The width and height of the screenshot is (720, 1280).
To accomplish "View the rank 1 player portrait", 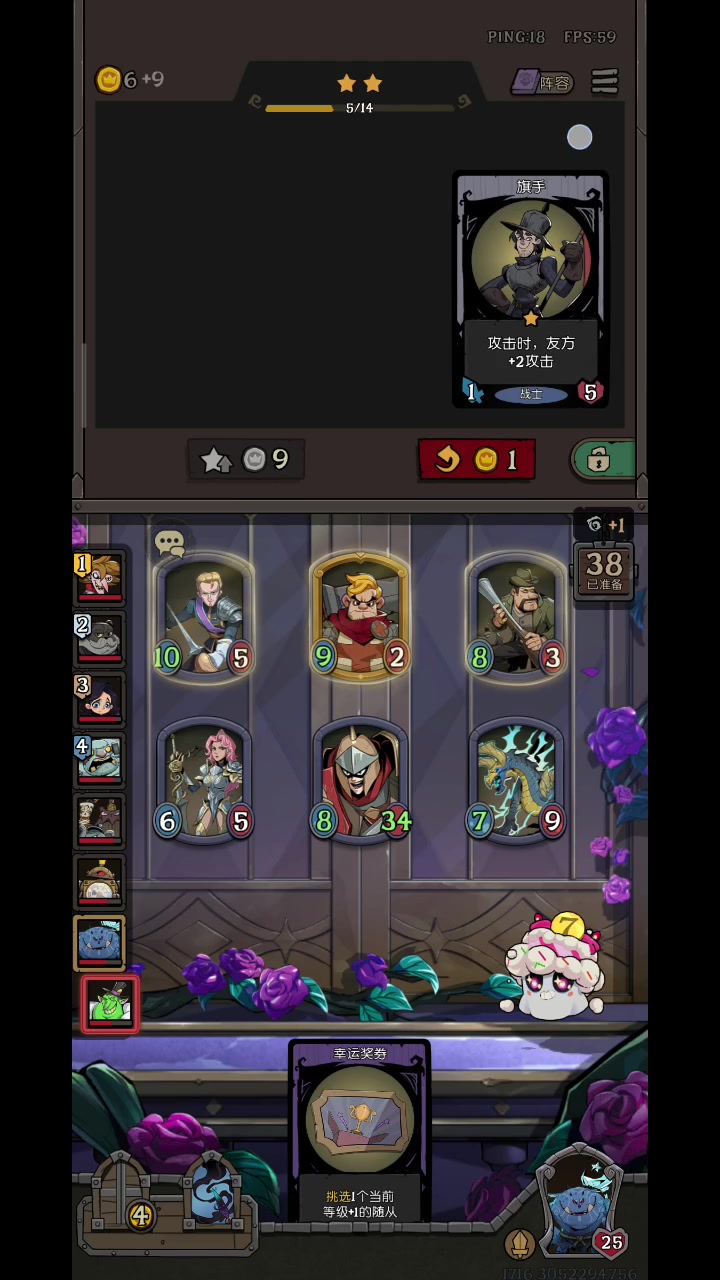I will [x=100, y=579].
